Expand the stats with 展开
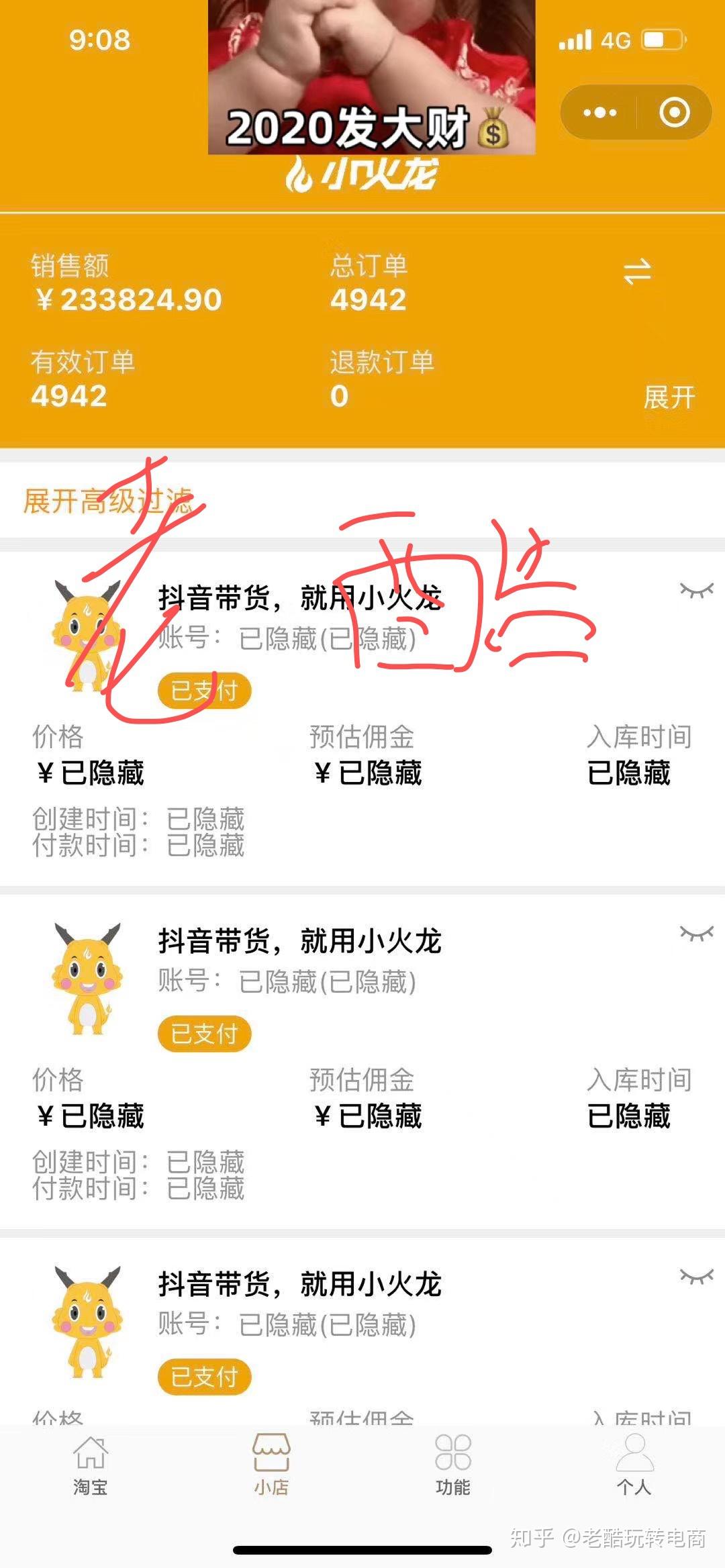This screenshot has height=1568, width=725. [669, 397]
